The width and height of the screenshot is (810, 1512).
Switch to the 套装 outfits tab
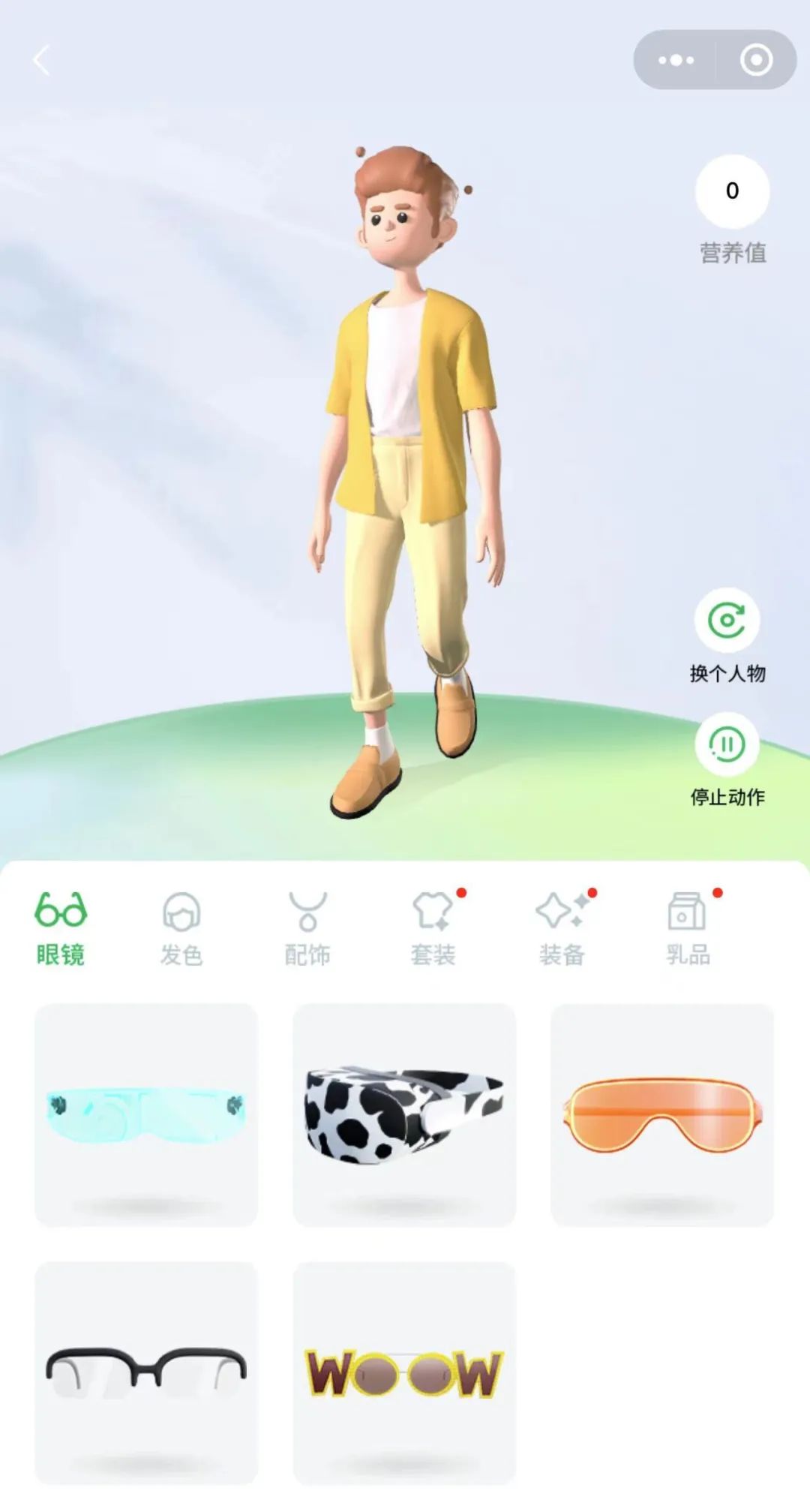[x=433, y=928]
